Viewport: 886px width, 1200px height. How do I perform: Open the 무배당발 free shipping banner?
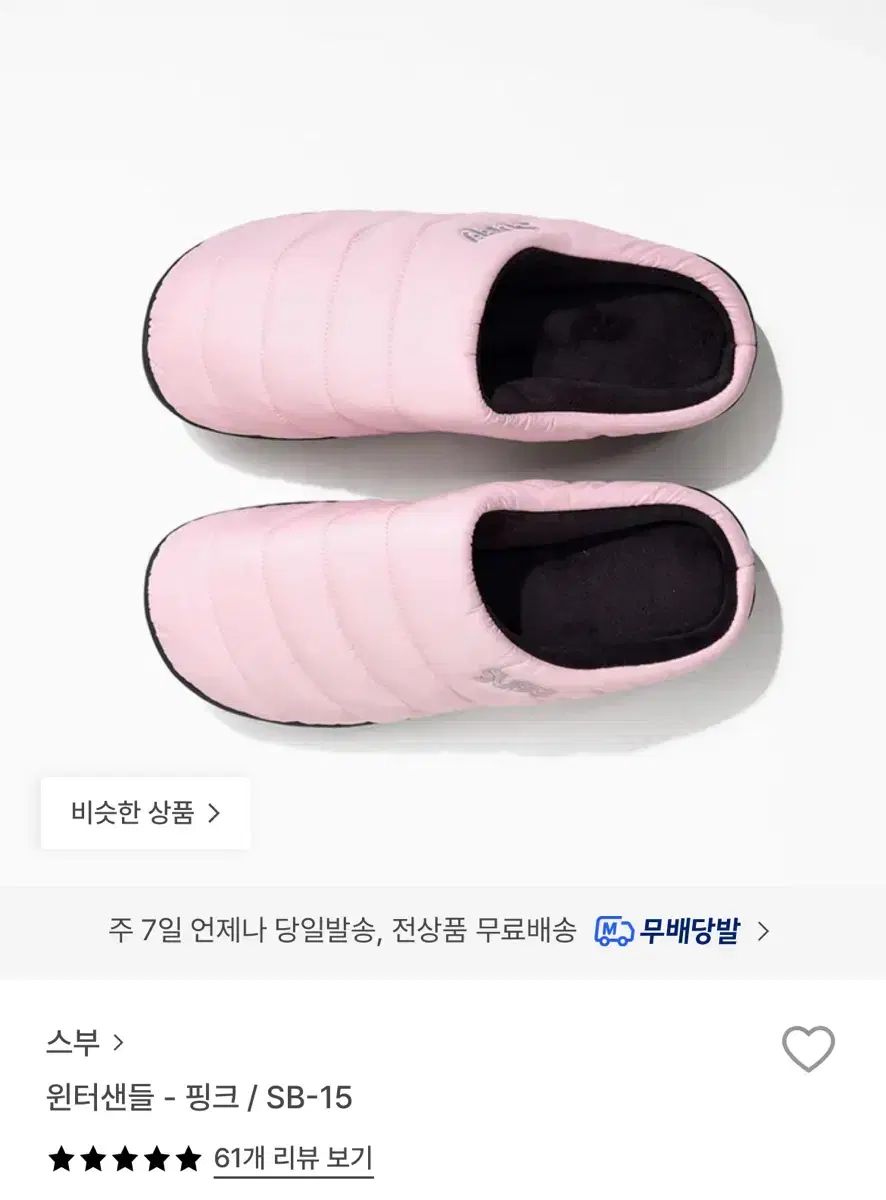pyautogui.click(x=682, y=932)
